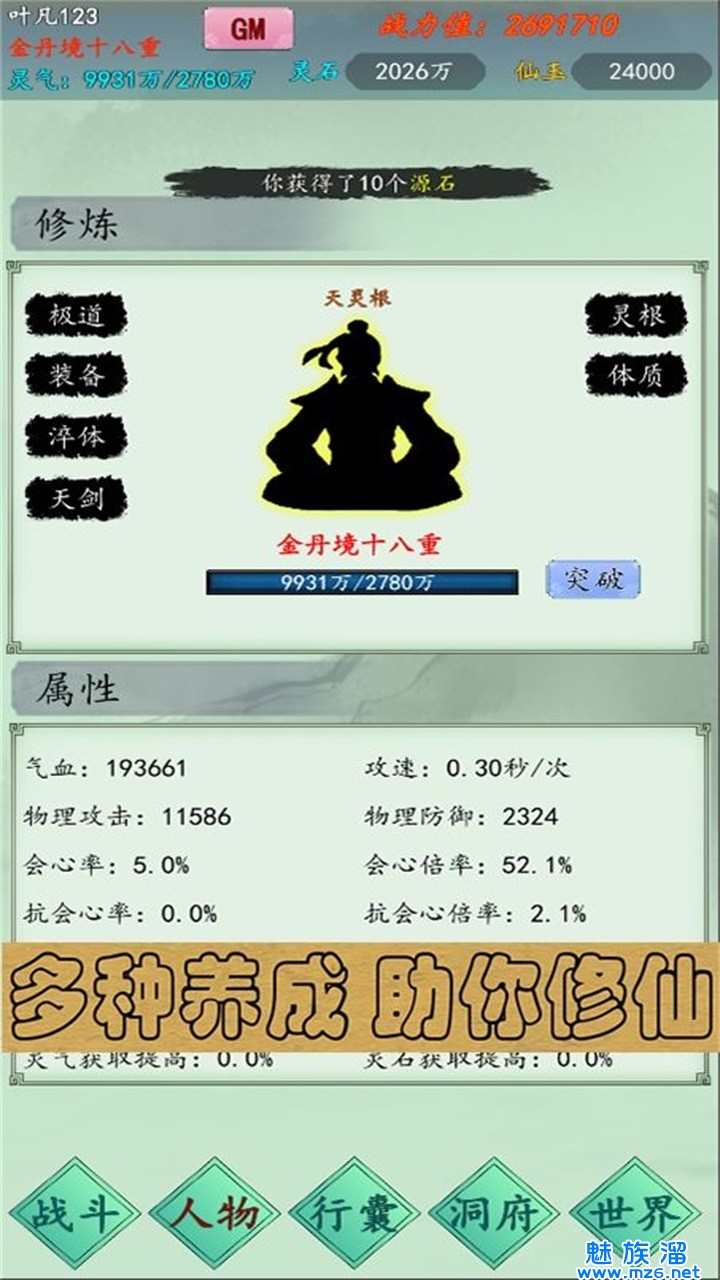720x1280 pixels.
Task: Switch to the 行囊 tab
Action: coord(353,1213)
